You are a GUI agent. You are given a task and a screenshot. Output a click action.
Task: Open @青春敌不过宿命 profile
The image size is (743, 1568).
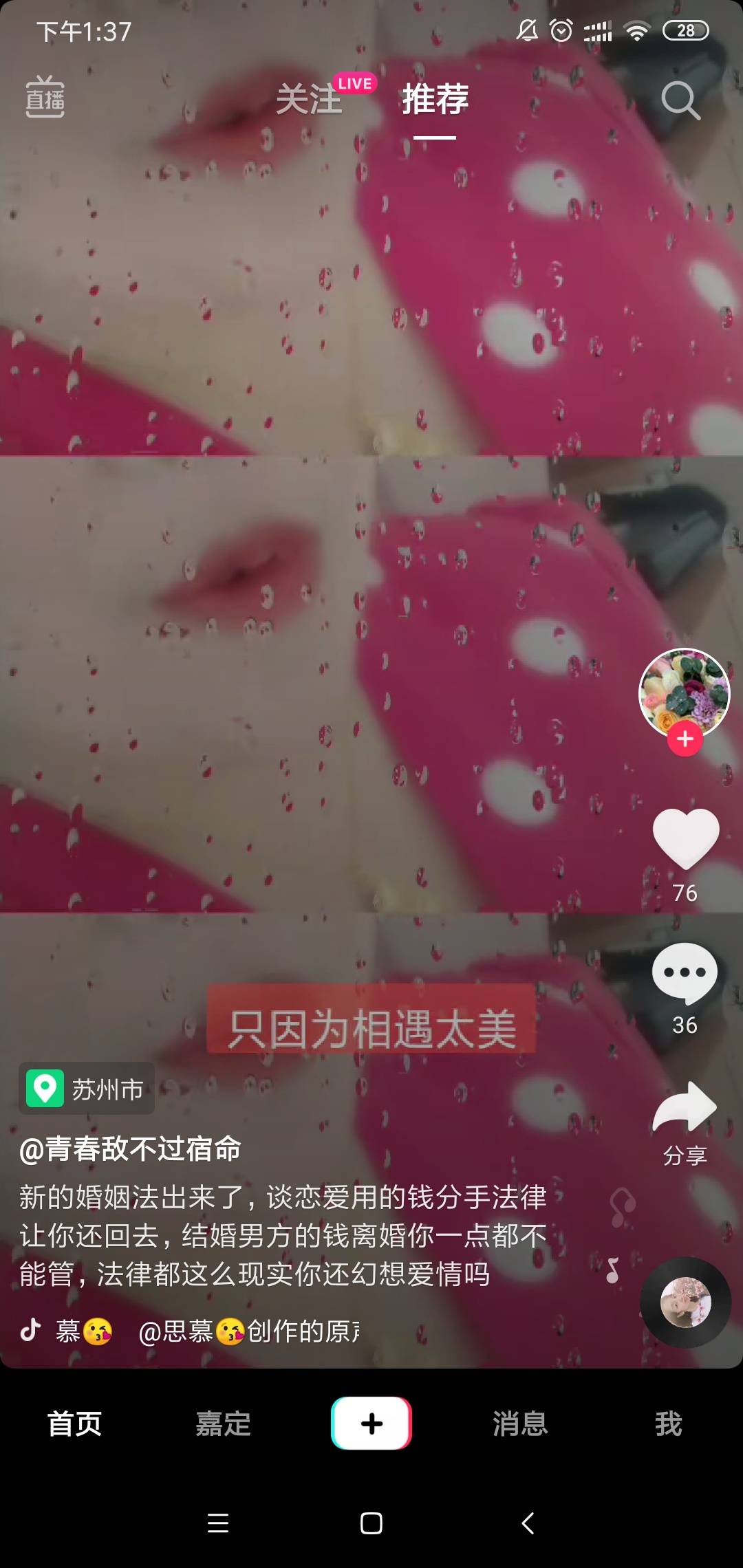point(131,1149)
